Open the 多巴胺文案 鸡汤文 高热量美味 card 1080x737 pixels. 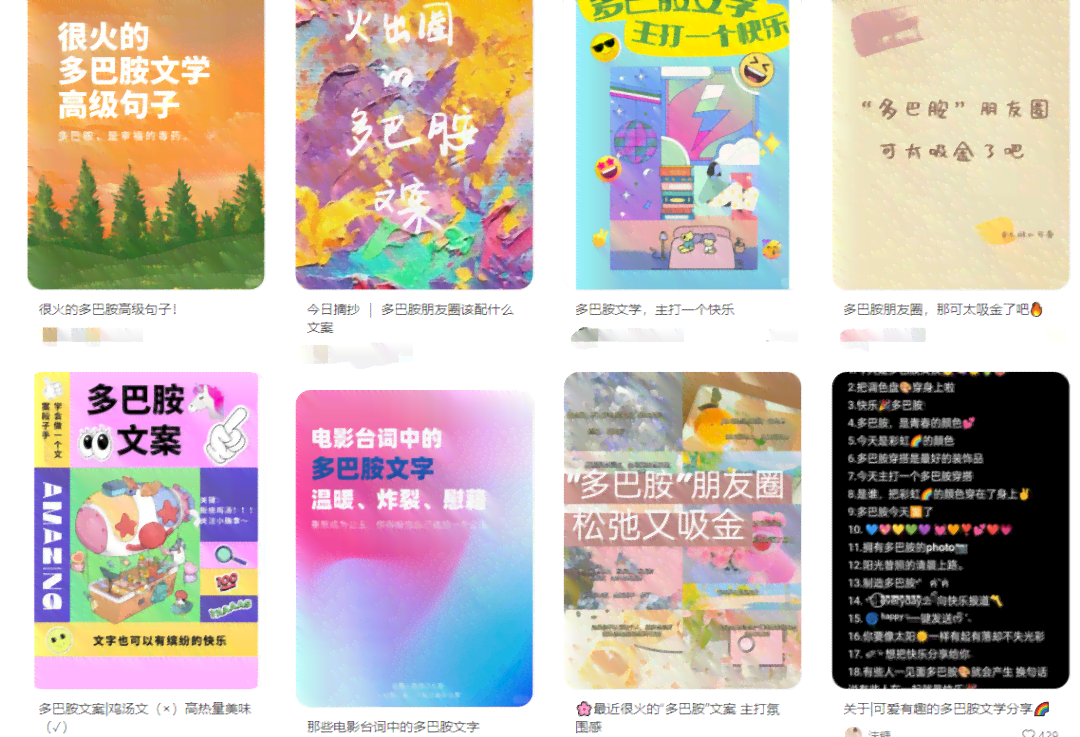tap(146, 529)
